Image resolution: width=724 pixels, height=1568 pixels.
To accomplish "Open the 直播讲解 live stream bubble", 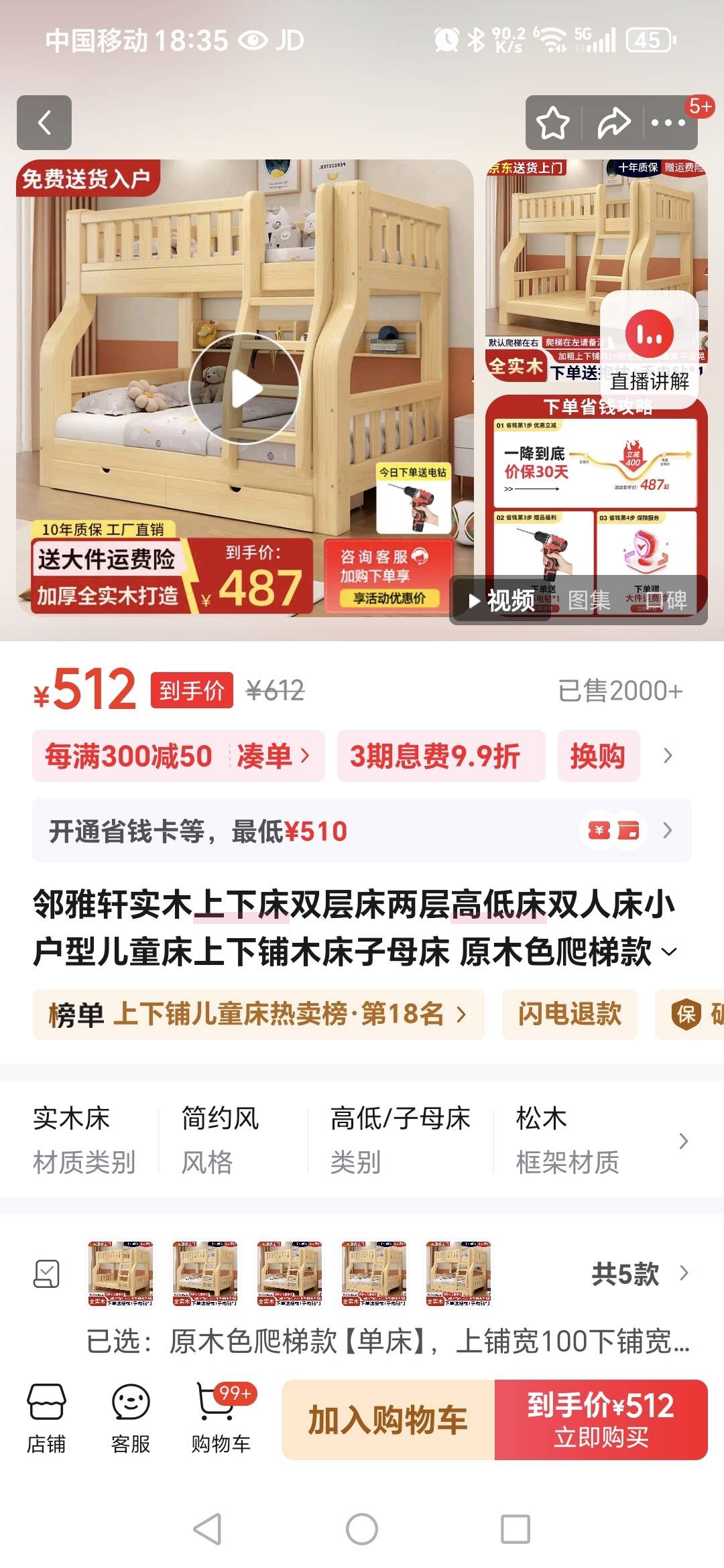I will pos(649,350).
